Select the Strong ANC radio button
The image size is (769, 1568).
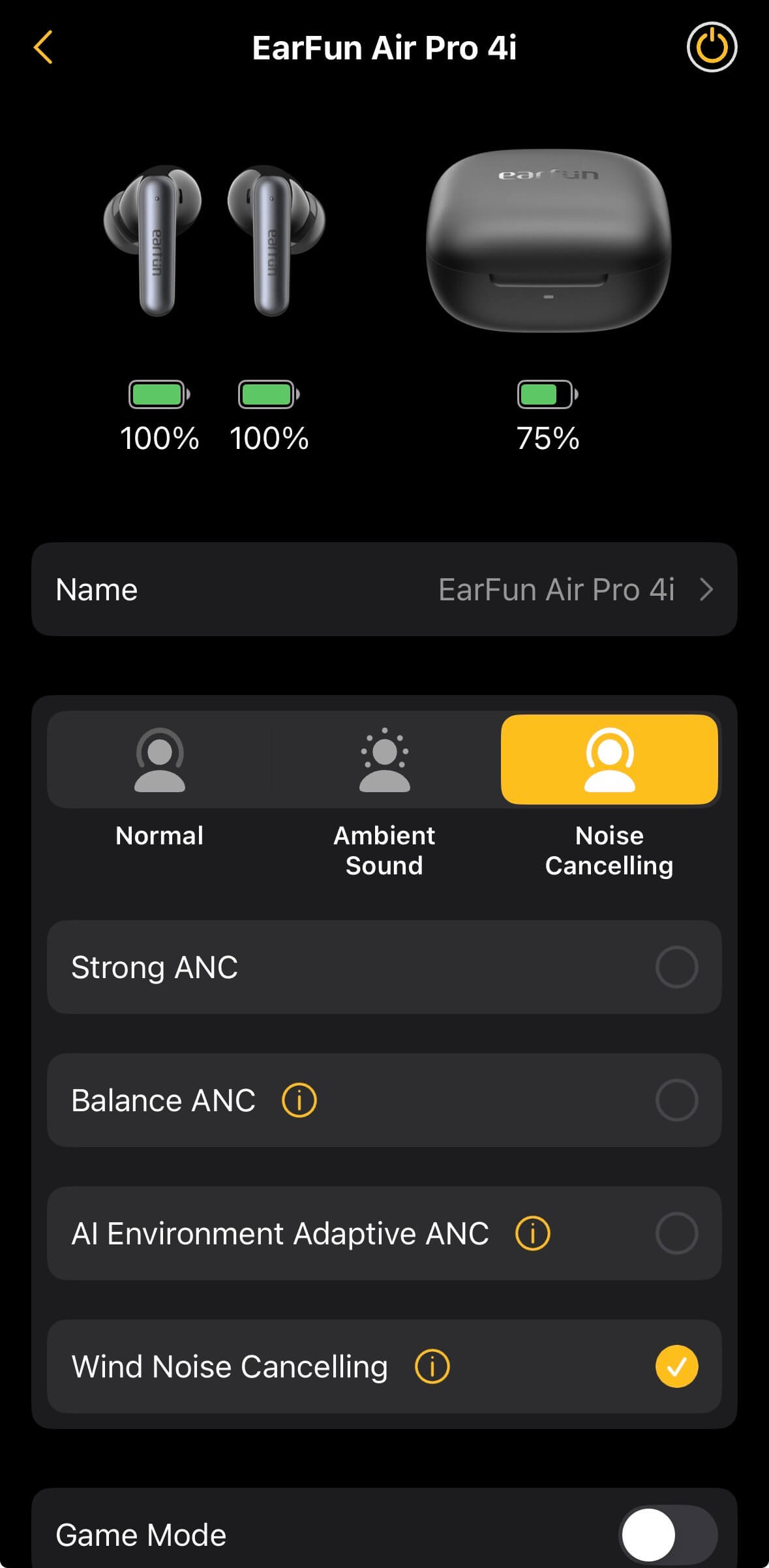676,967
